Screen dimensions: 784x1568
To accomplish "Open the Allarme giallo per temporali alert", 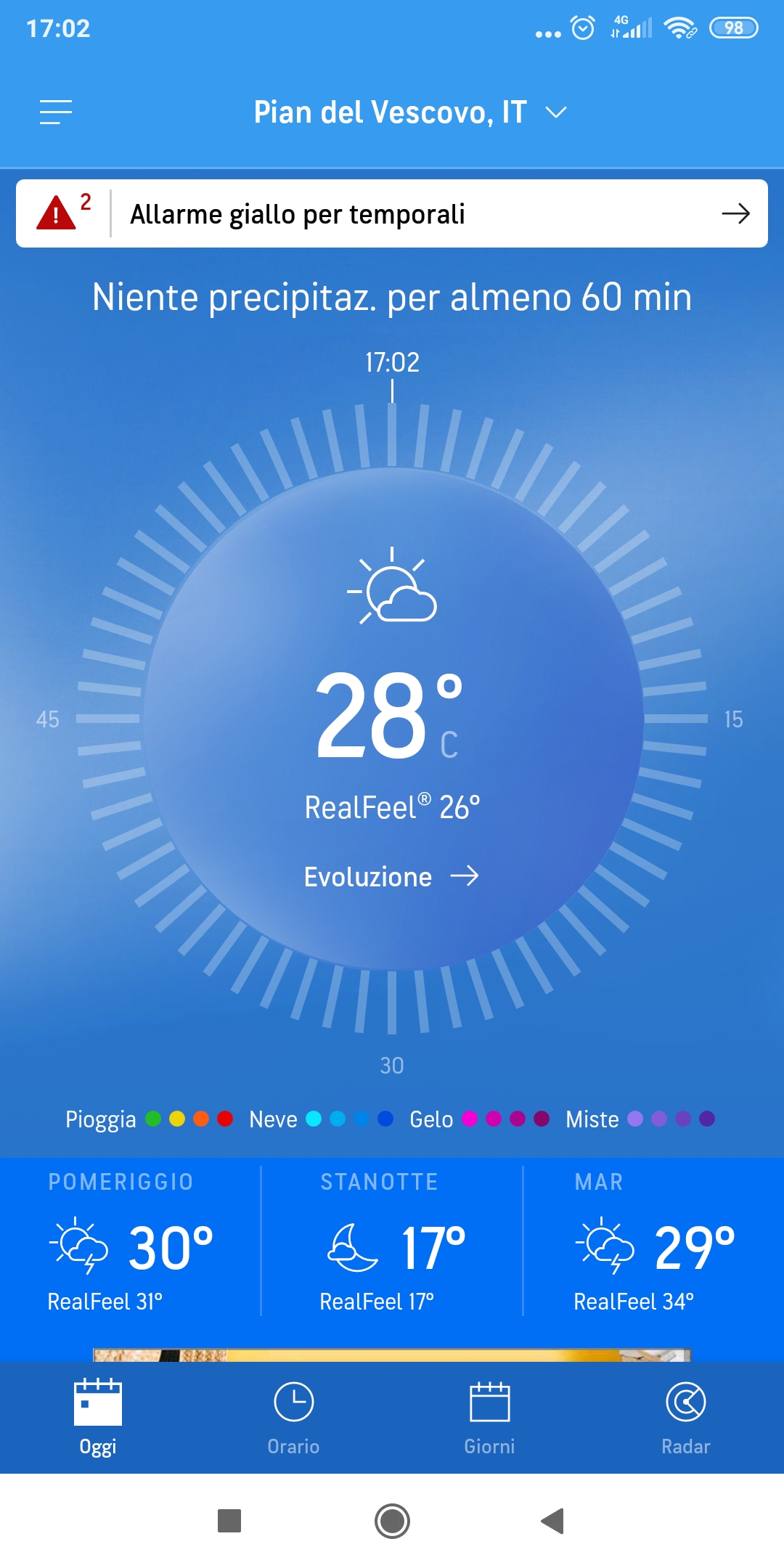I will (392, 213).
